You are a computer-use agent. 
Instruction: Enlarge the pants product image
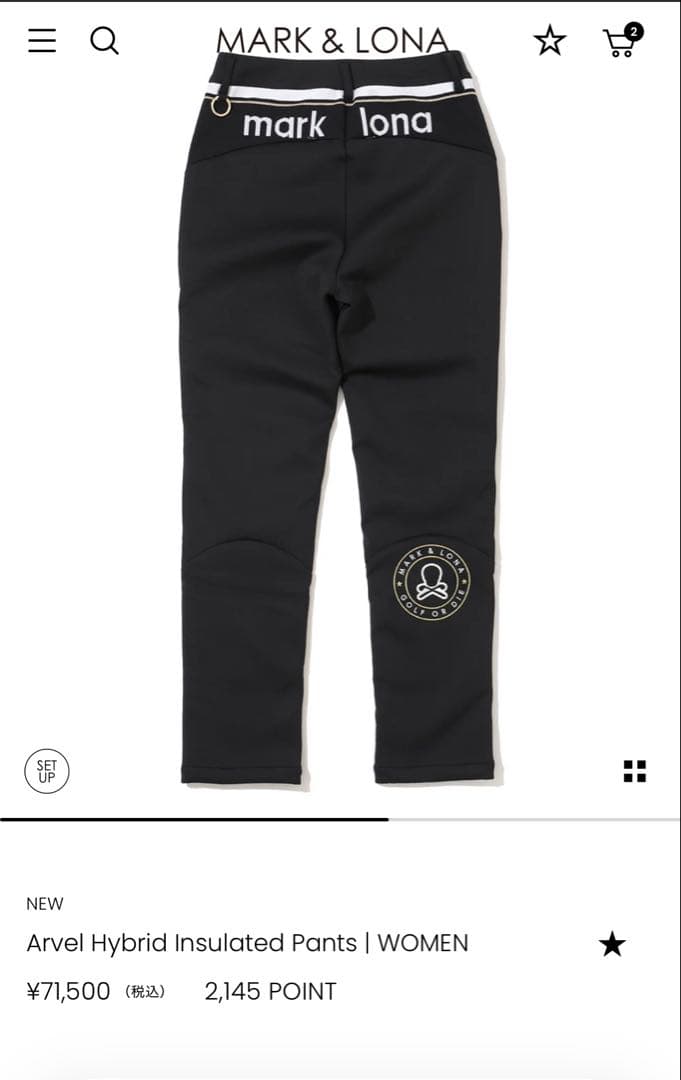340,420
